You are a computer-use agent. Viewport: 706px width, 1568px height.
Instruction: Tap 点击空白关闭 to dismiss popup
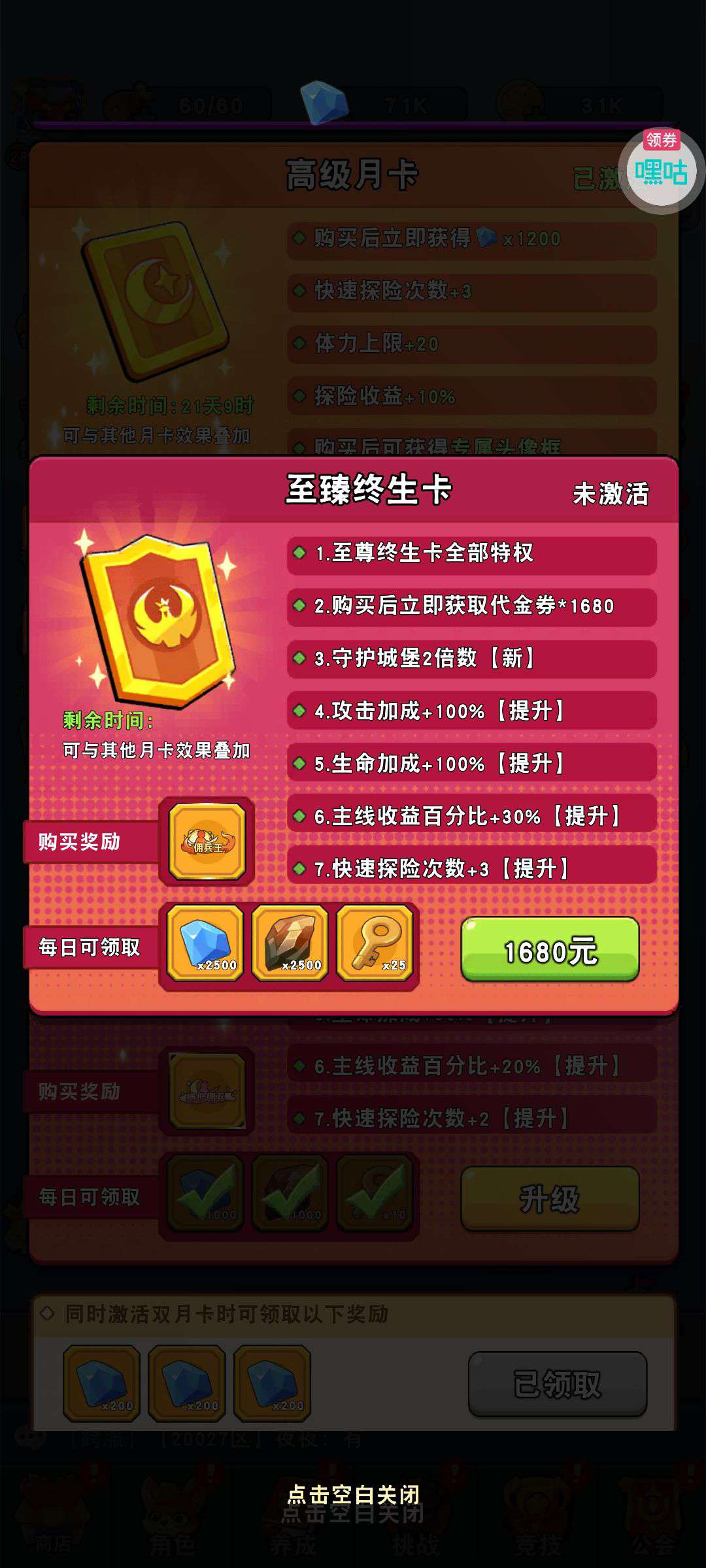(353, 1494)
